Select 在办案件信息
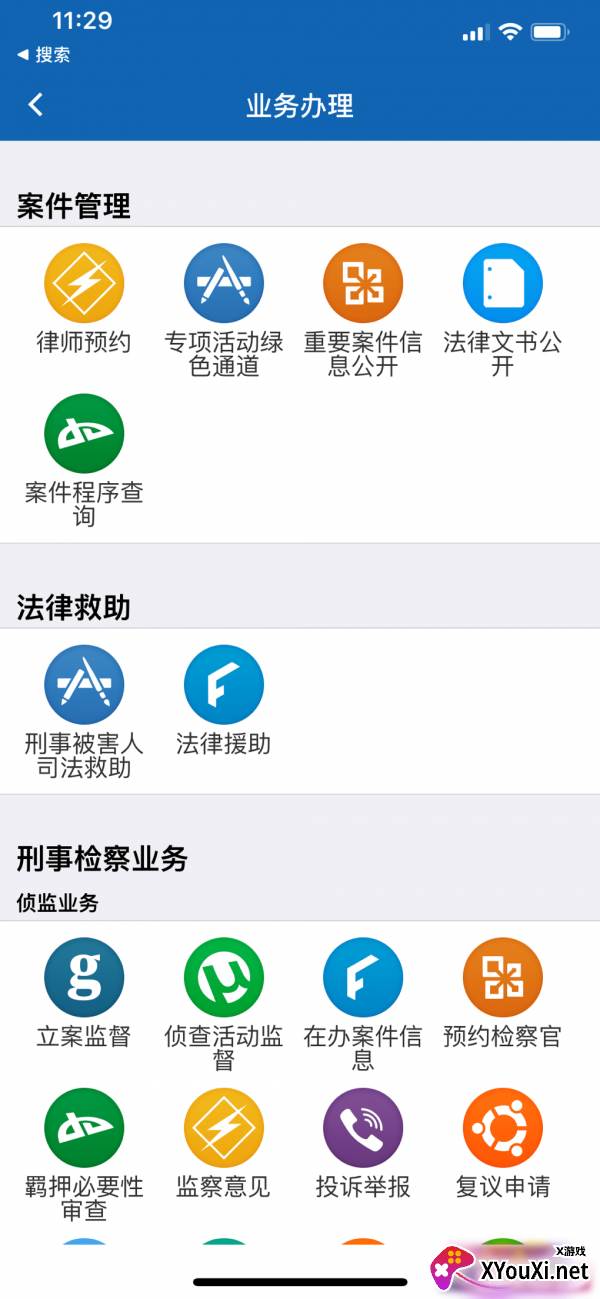Viewport: 600px width, 1299px height. click(363, 978)
